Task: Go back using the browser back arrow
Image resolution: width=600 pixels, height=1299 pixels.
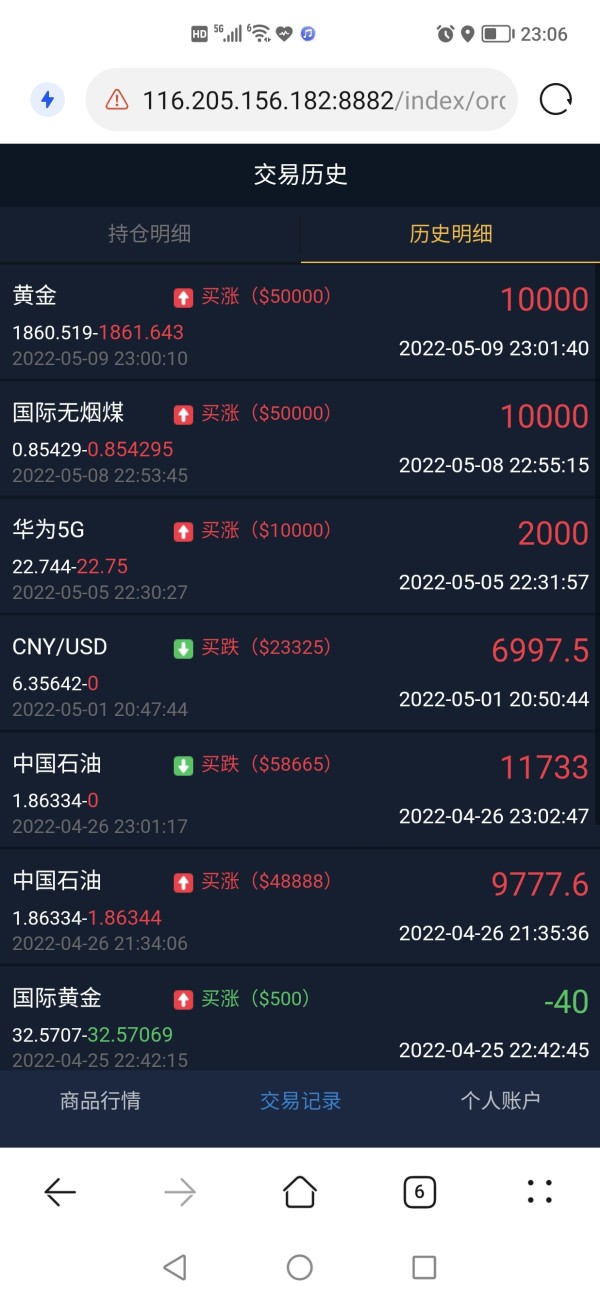Action: pyautogui.click(x=60, y=1191)
